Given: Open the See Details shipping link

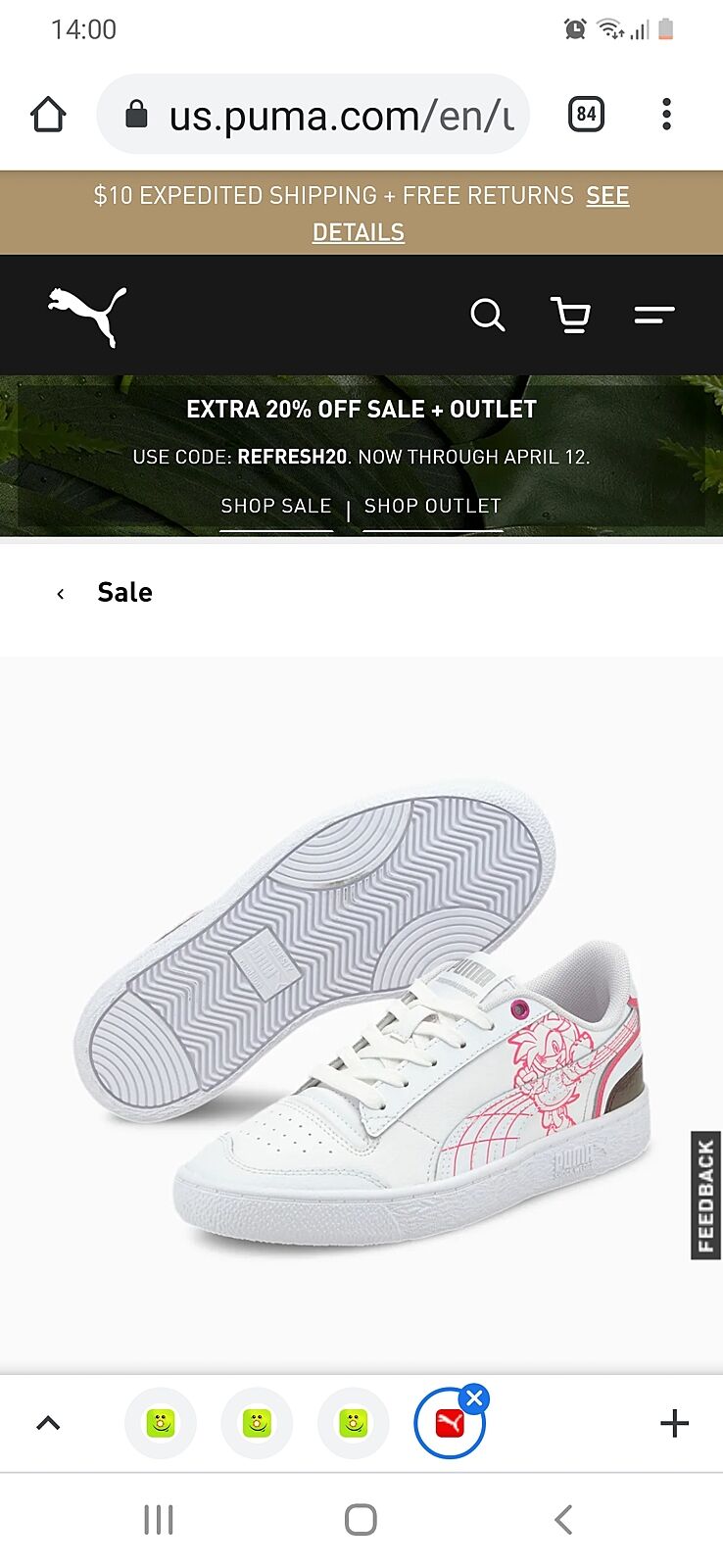Looking at the screenshot, I should [359, 231].
